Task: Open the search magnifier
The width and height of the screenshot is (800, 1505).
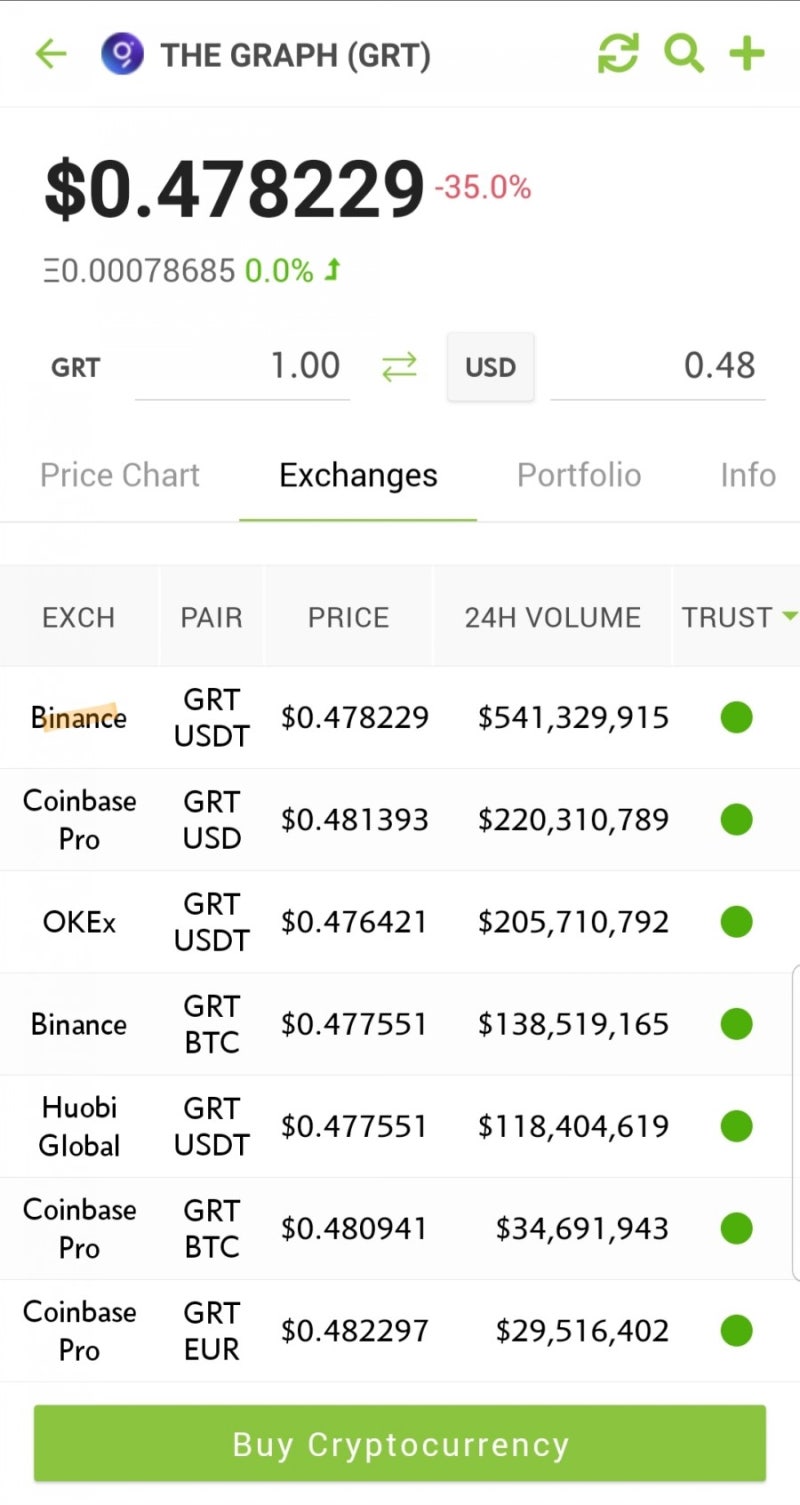Action: pos(684,53)
